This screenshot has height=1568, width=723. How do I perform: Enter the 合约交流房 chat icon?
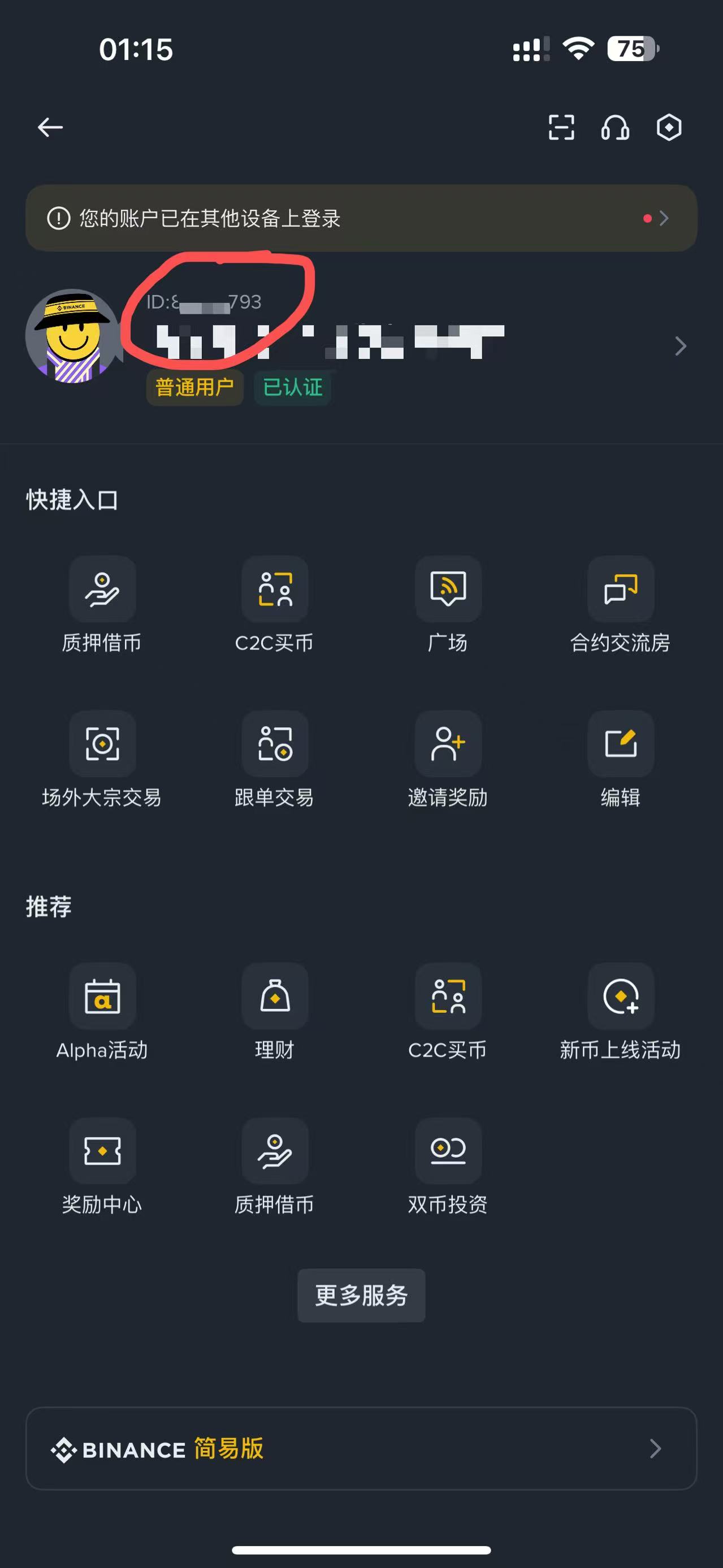click(621, 588)
